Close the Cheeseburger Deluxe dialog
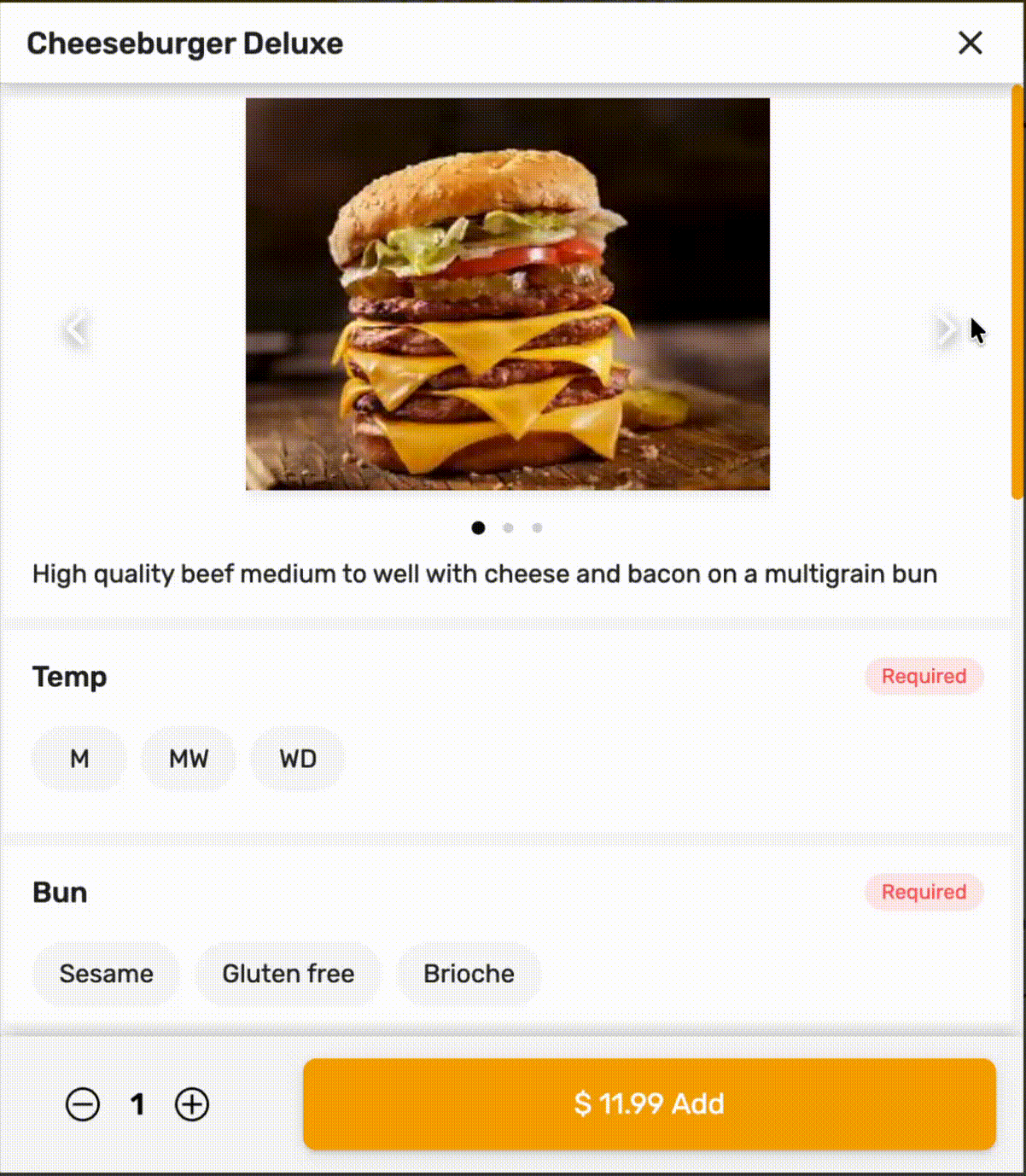 click(x=970, y=43)
